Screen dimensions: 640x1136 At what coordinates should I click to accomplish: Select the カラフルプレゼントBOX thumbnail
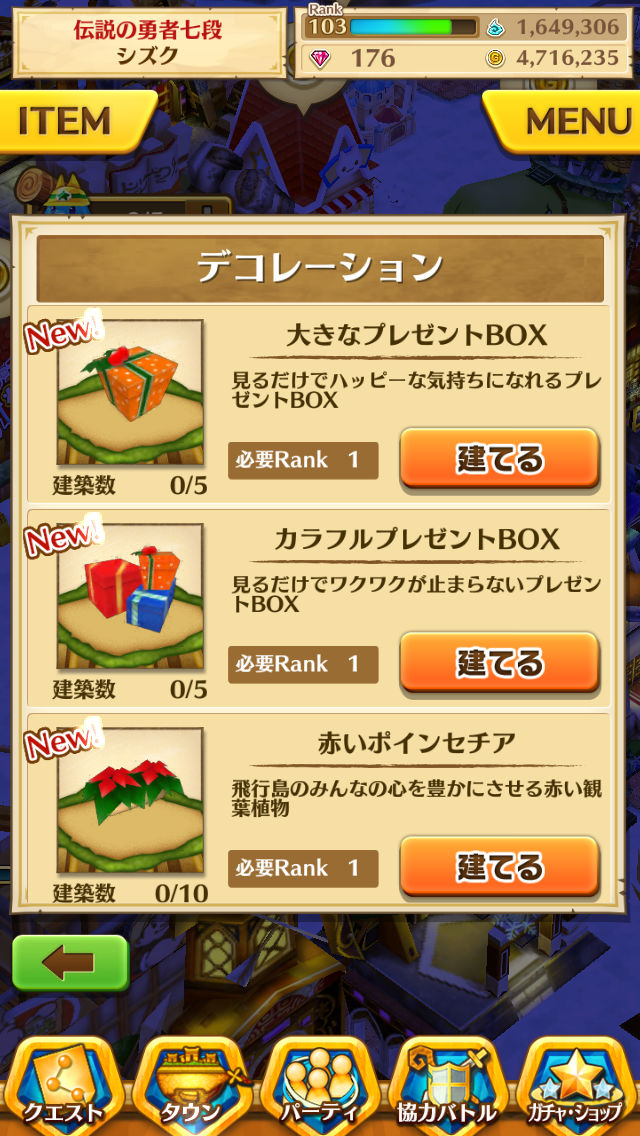tap(130, 597)
